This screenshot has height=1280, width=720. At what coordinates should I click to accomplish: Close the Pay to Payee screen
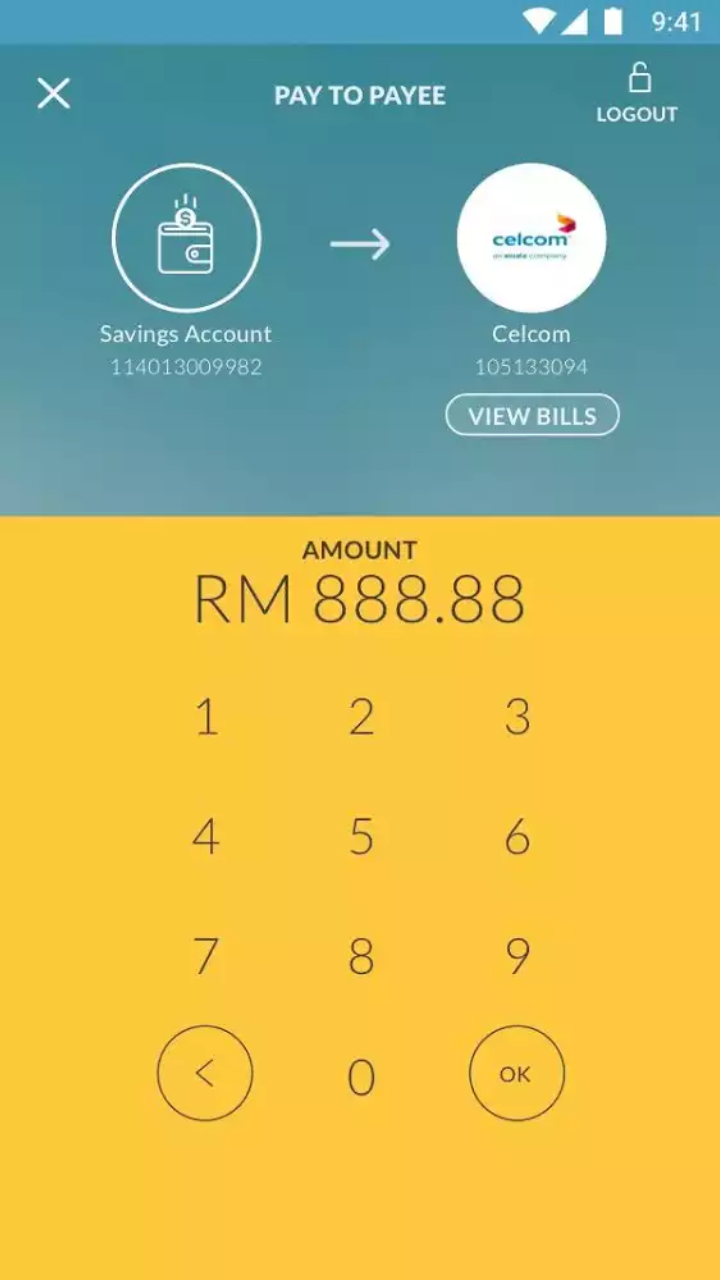pyautogui.click(x=54, y=94)
